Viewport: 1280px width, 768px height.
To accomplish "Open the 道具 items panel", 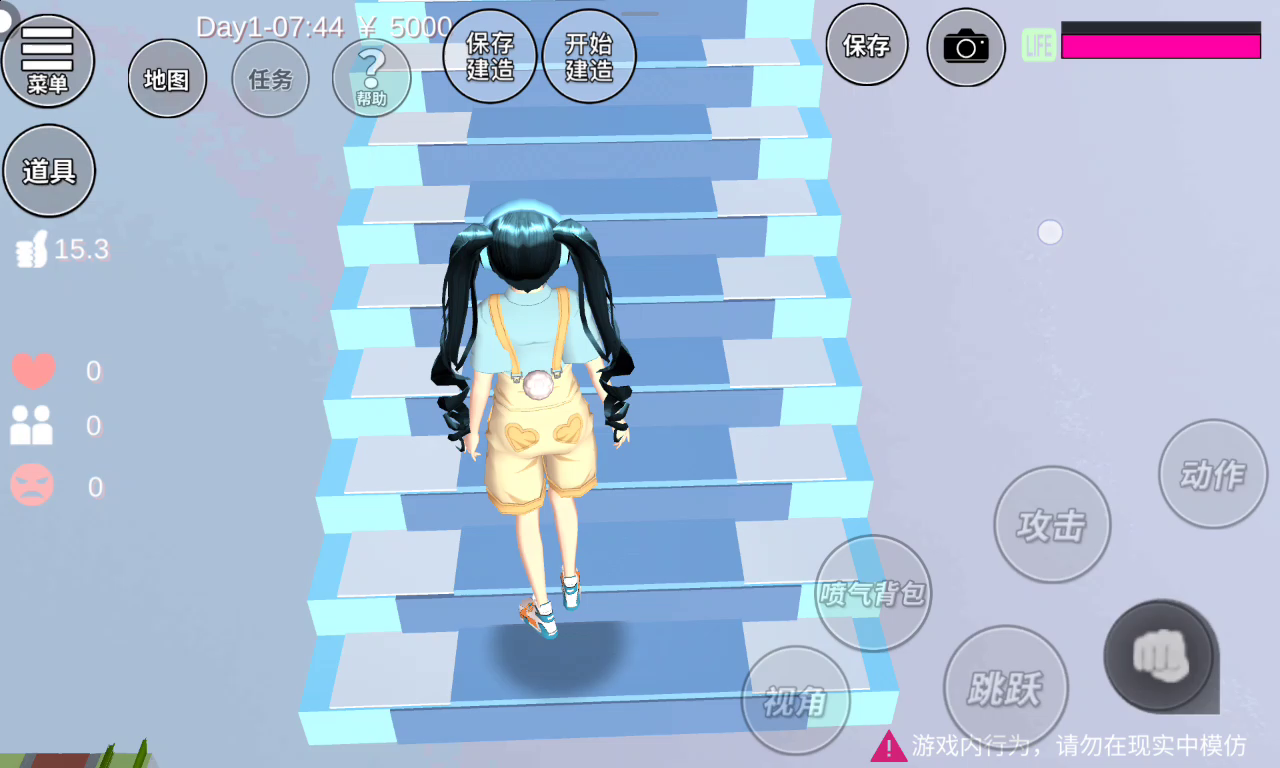I will [49, 171].
